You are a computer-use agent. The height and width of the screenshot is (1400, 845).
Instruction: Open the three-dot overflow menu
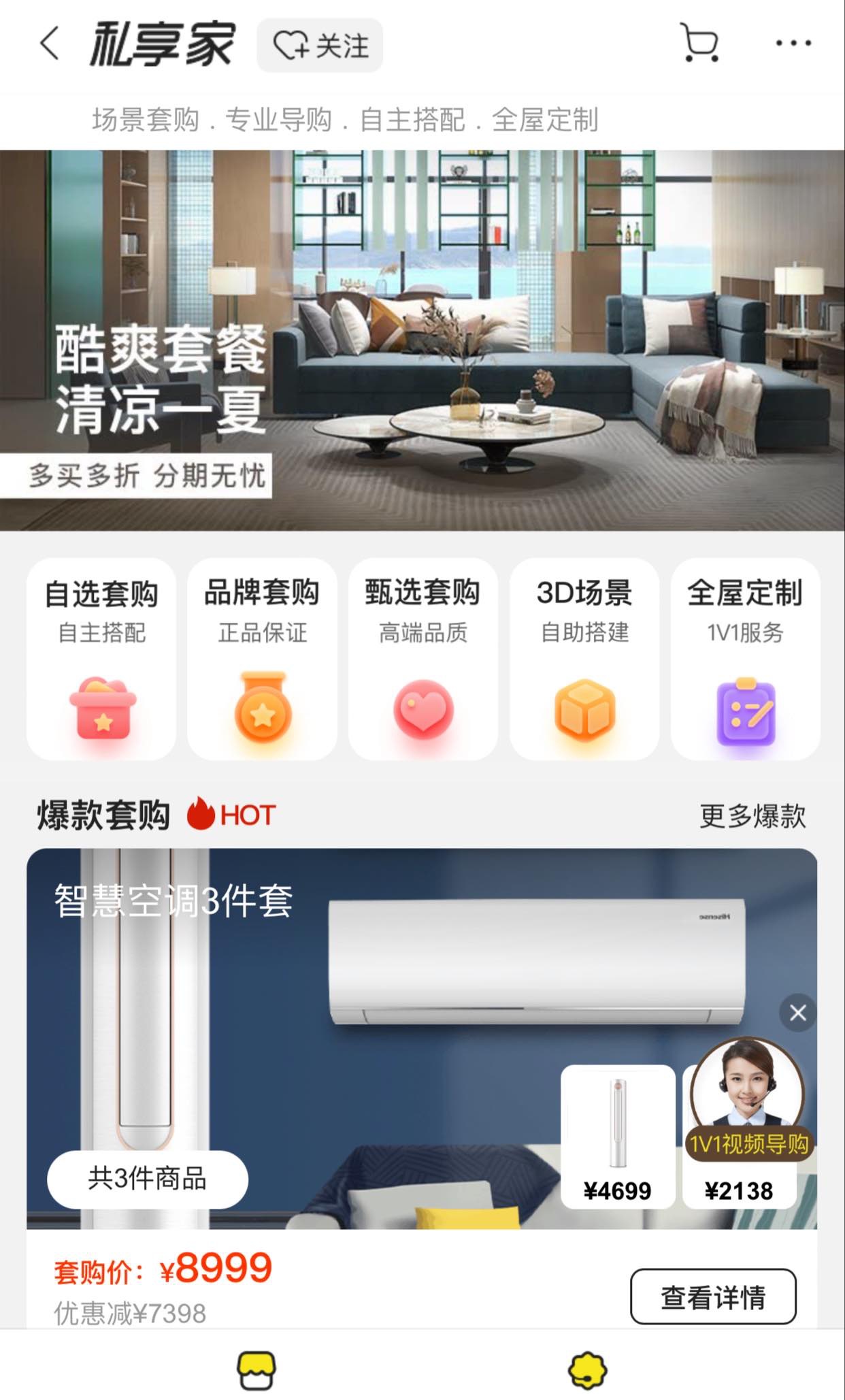(793, 44)
